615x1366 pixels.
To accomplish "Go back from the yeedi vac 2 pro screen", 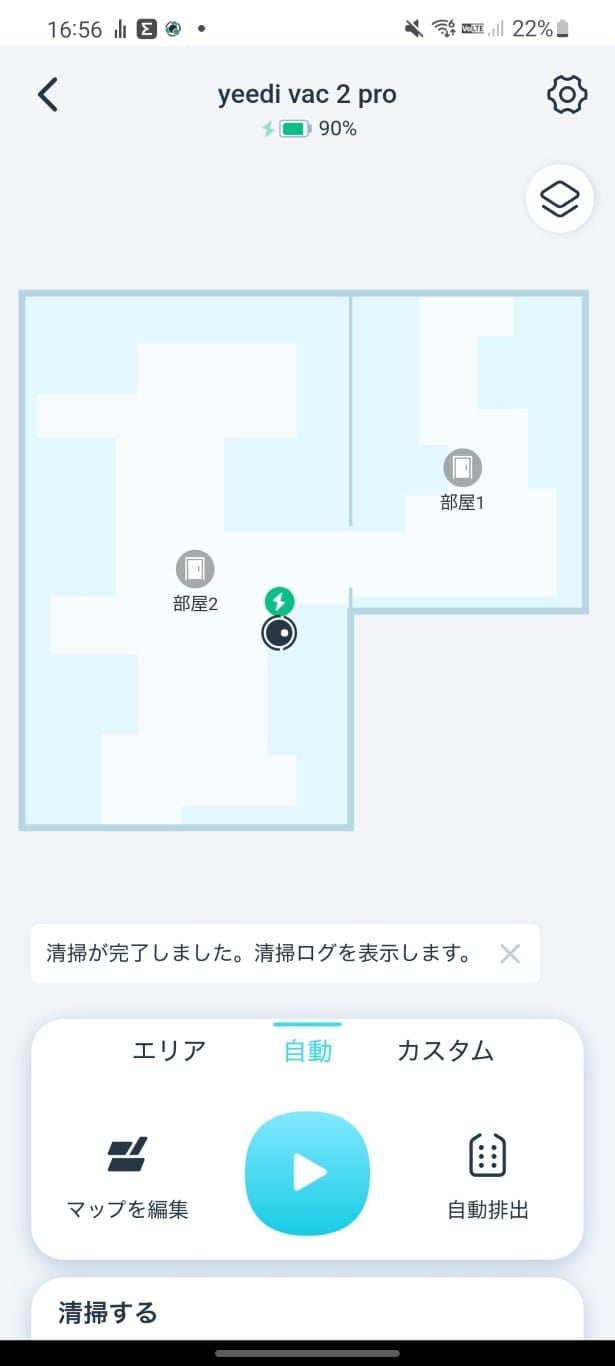I will 47,95.
